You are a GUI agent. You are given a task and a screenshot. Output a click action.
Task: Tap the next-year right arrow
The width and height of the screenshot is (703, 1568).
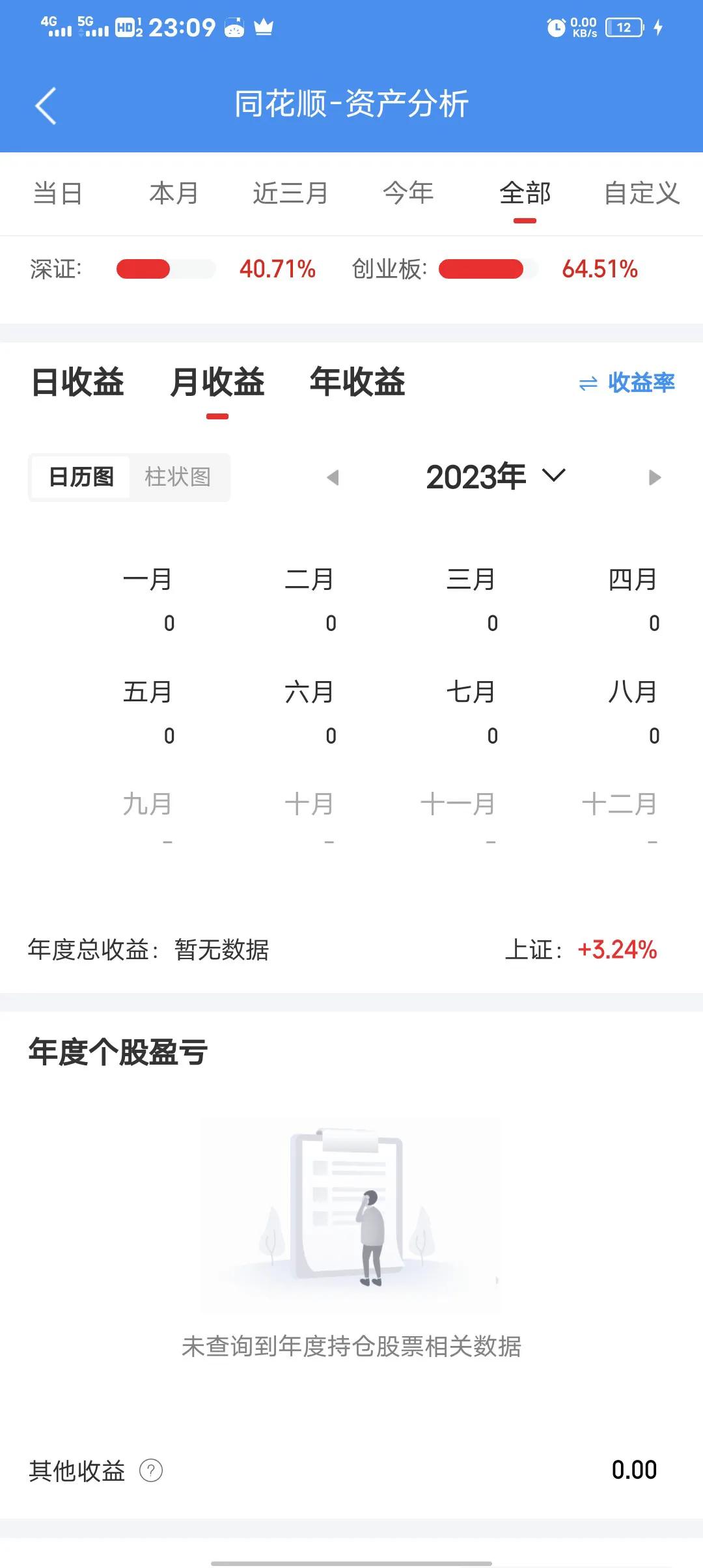(653, 477)
